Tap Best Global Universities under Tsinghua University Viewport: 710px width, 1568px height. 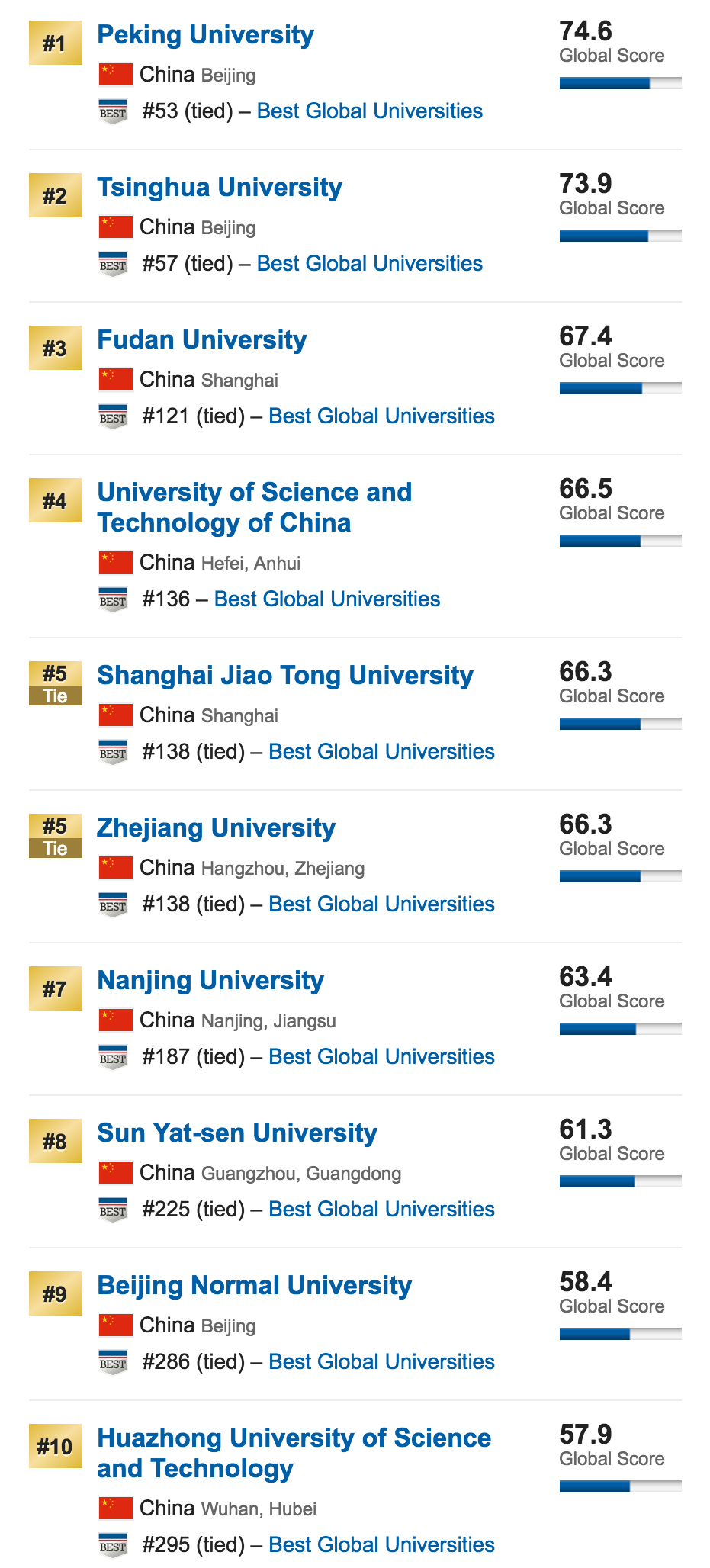tap(369, 264)
